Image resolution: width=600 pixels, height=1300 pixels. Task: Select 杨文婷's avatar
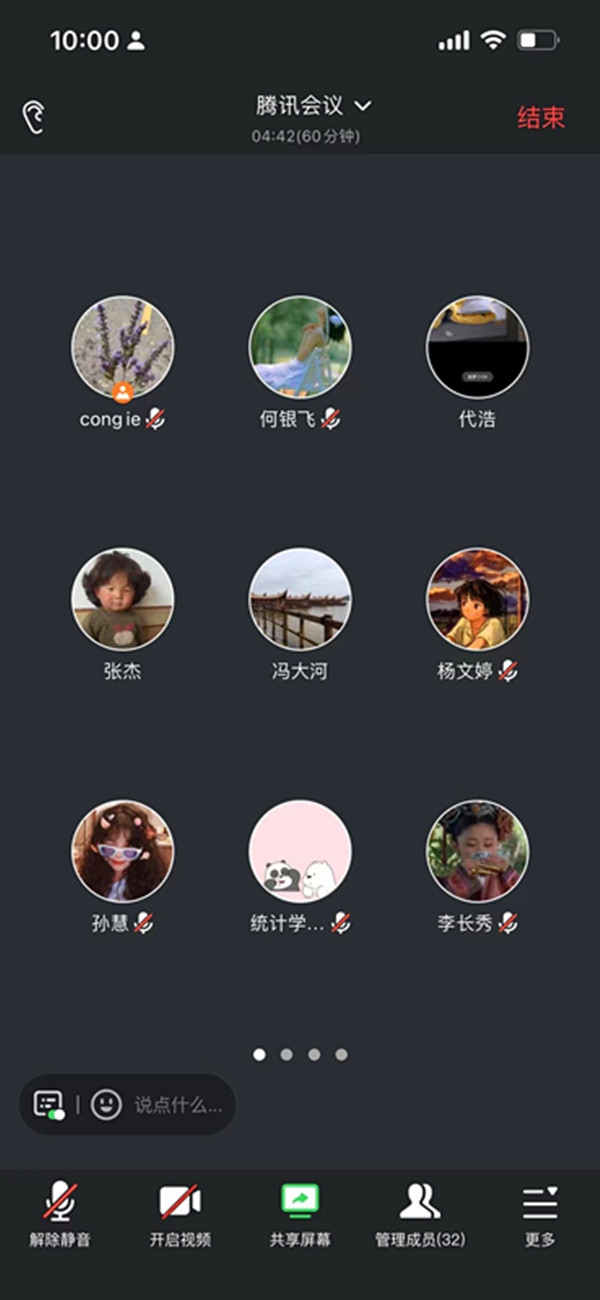pos(477,599)
